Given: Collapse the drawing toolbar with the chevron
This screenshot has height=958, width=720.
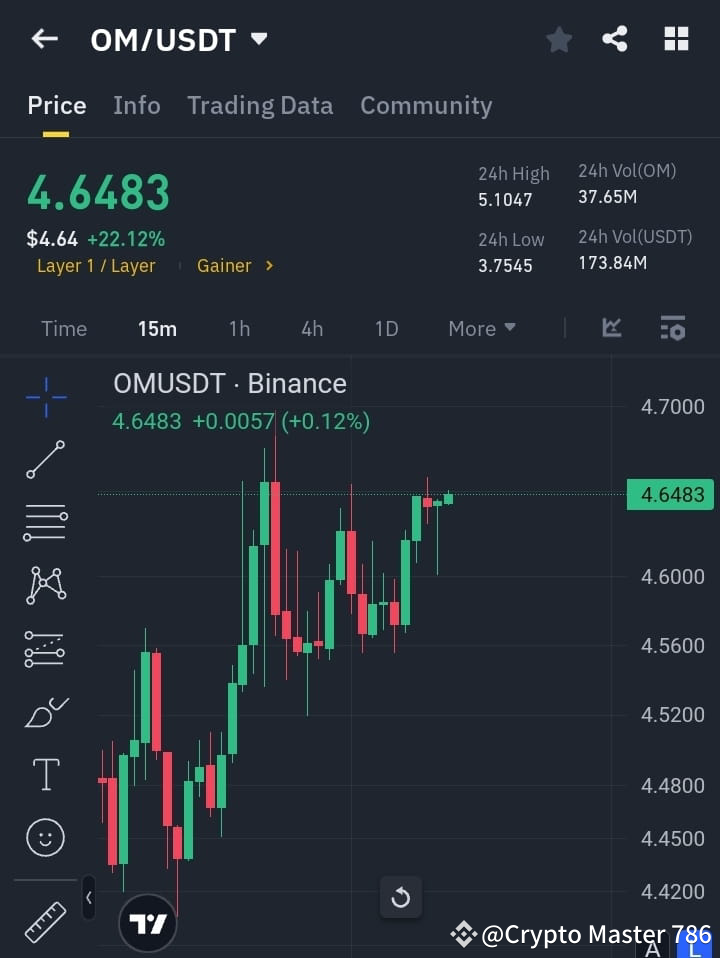Looking at the screenshot, I should [89, 898].
